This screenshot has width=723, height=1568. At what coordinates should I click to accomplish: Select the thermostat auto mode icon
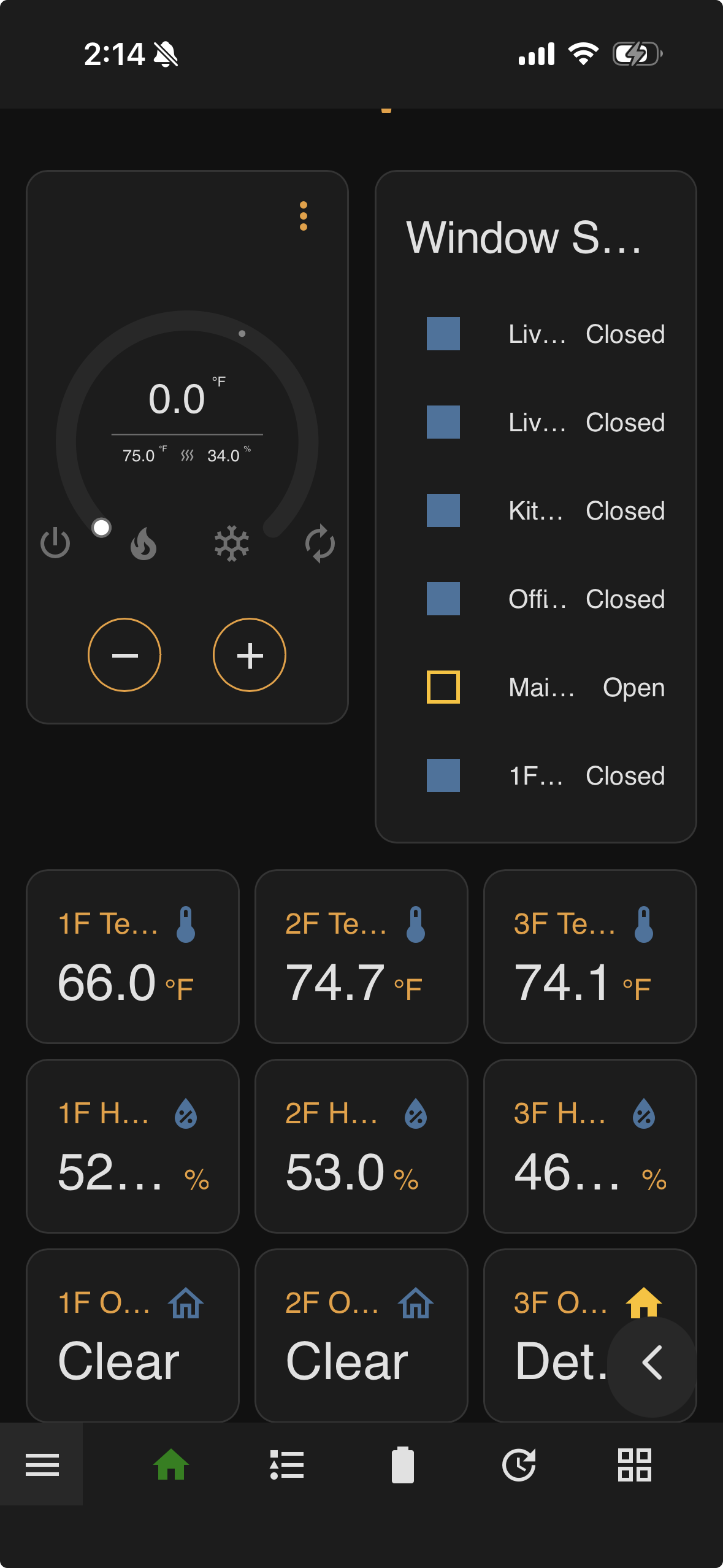(320, 544)
